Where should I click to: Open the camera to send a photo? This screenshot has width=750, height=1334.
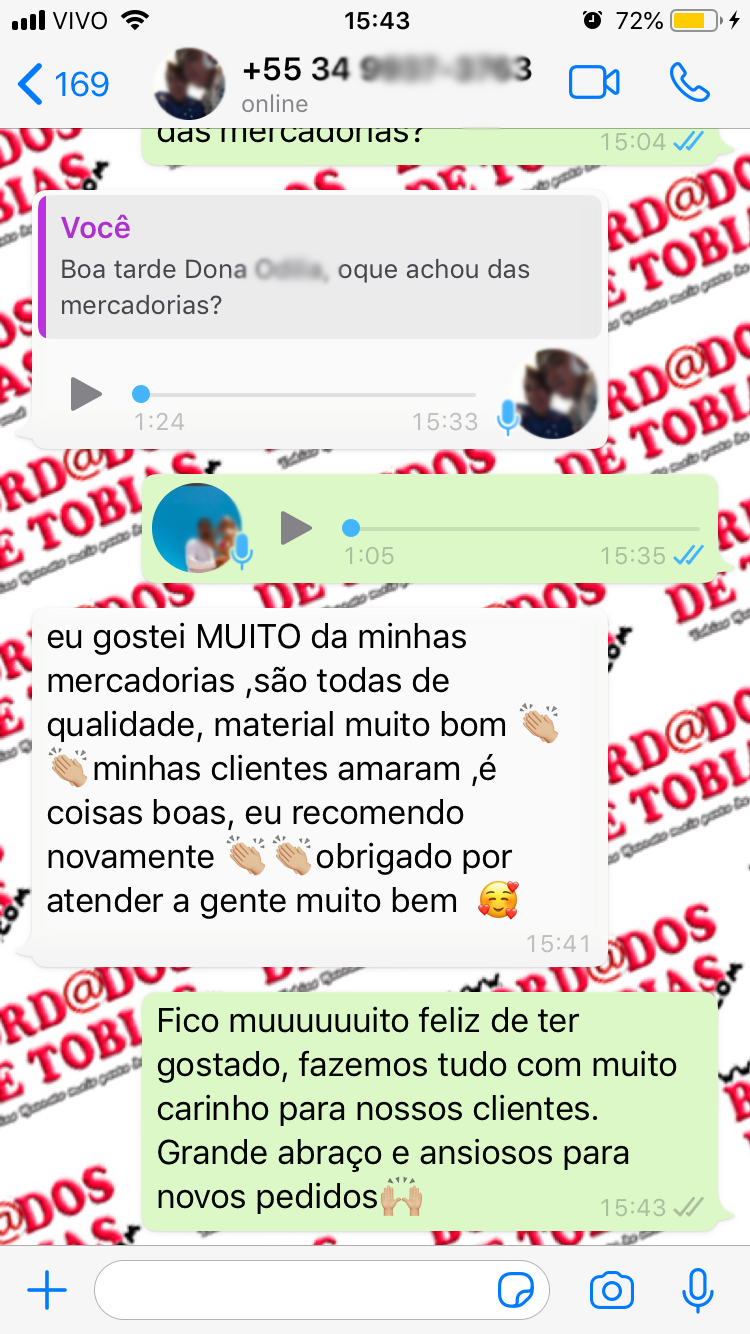click(x=611, y=1291)
